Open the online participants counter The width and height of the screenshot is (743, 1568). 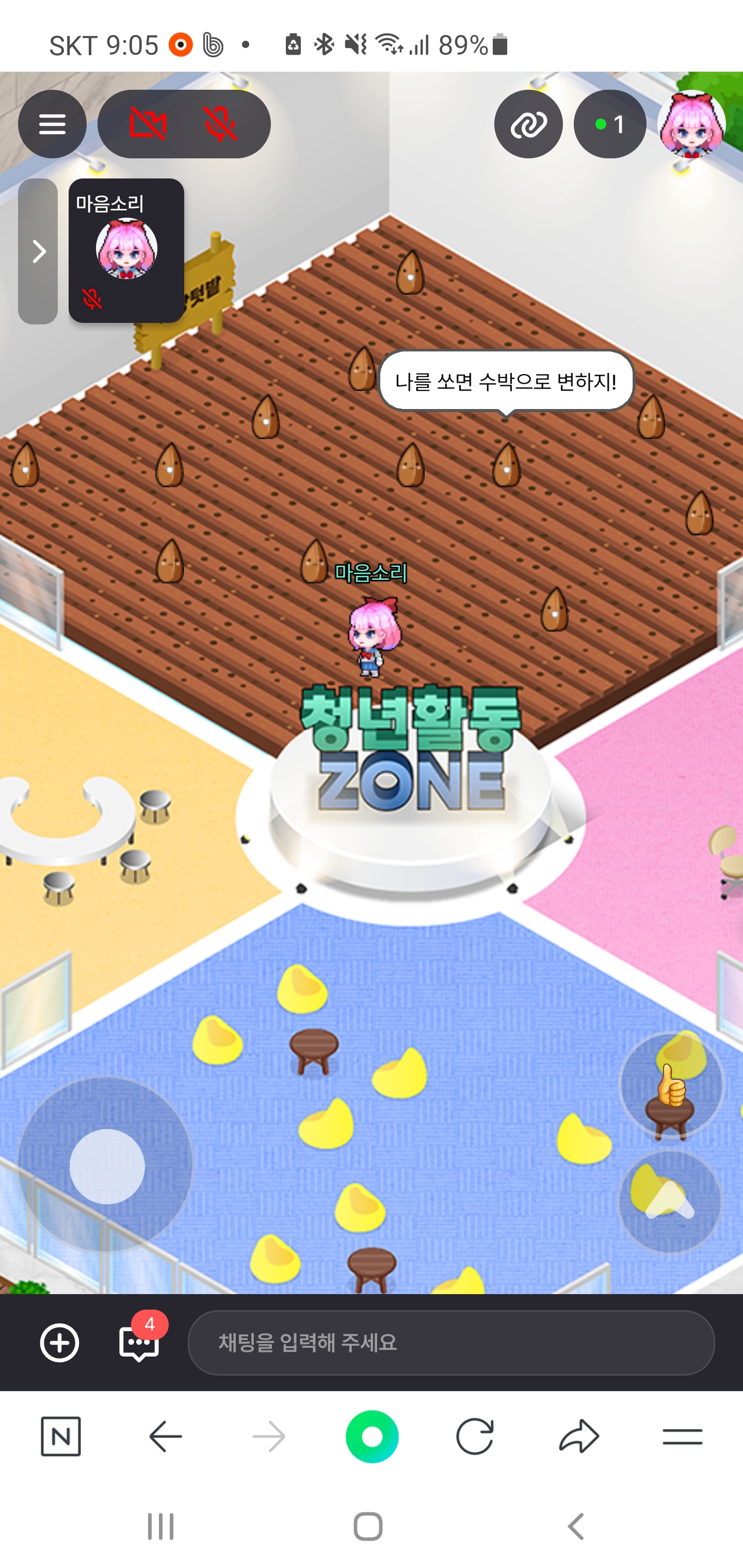(x=610, y=124)
